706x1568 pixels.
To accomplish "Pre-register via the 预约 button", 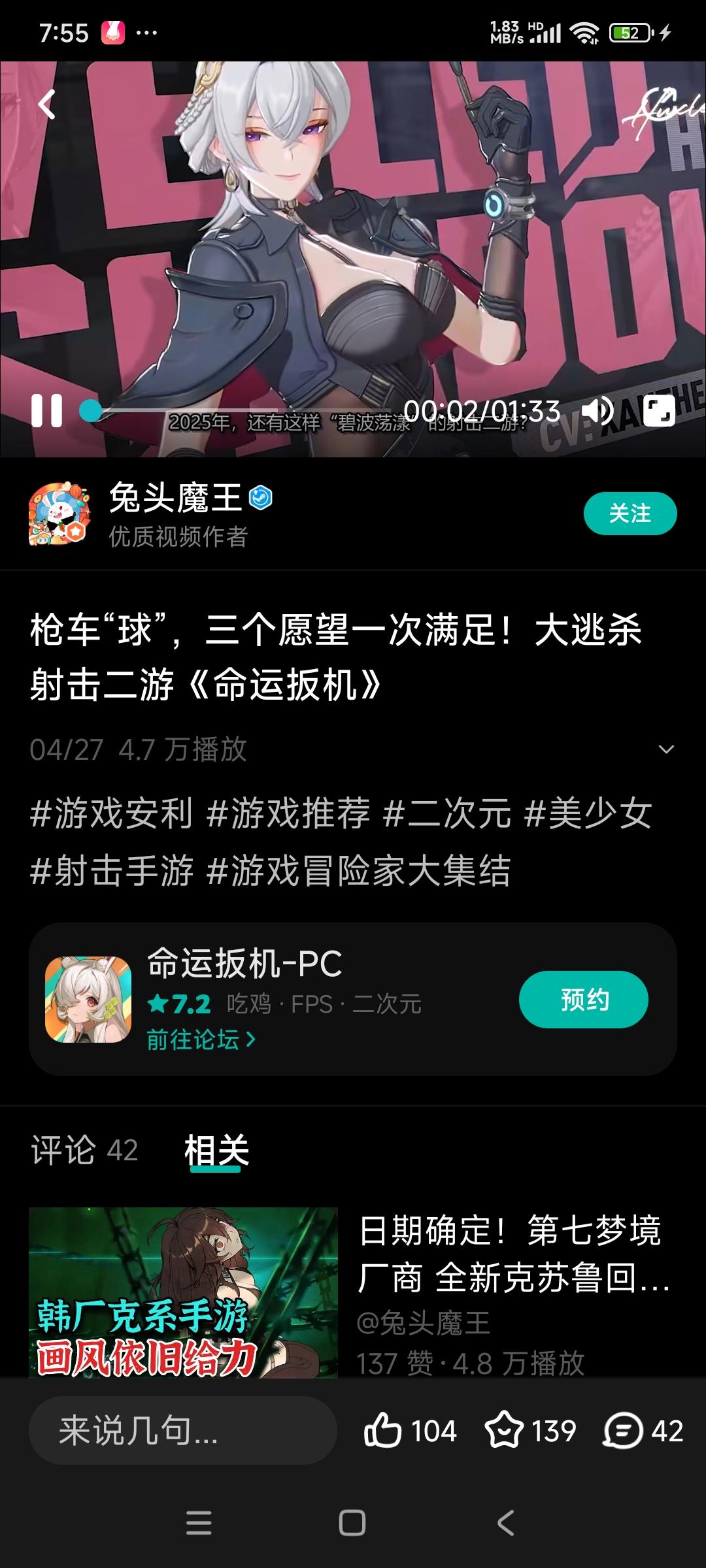I will (x=584, y=998).
